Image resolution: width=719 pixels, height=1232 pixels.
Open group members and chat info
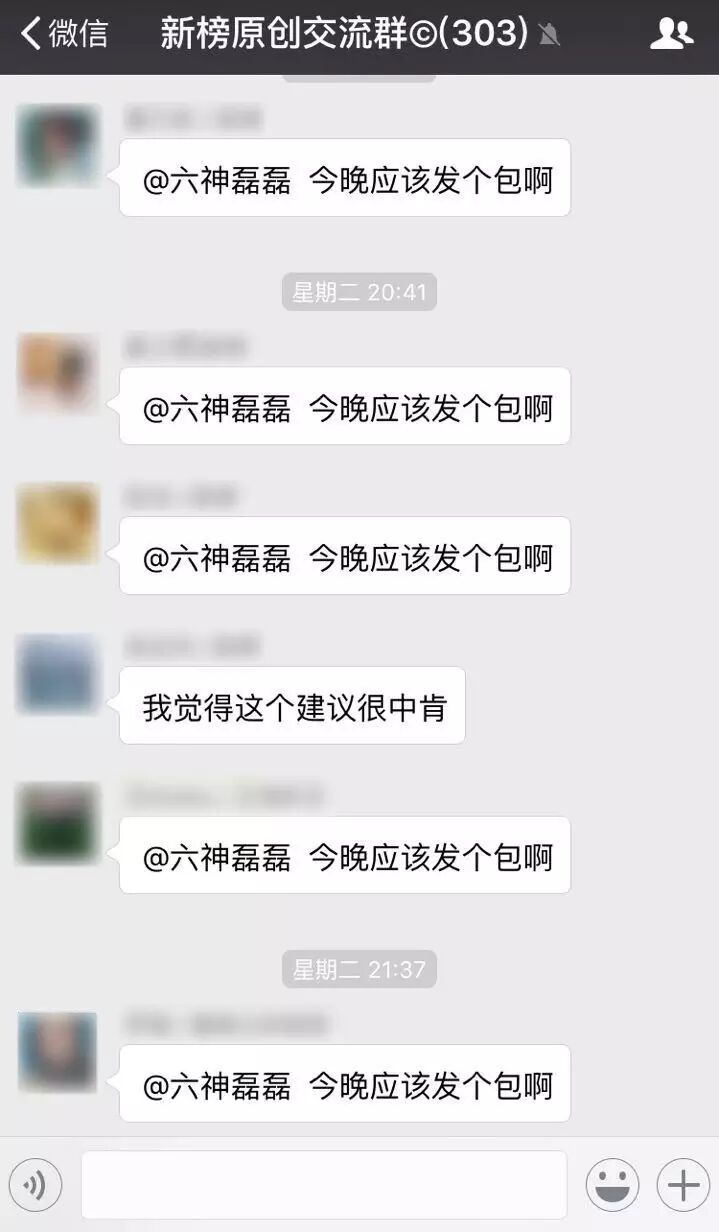click(671, 34)
